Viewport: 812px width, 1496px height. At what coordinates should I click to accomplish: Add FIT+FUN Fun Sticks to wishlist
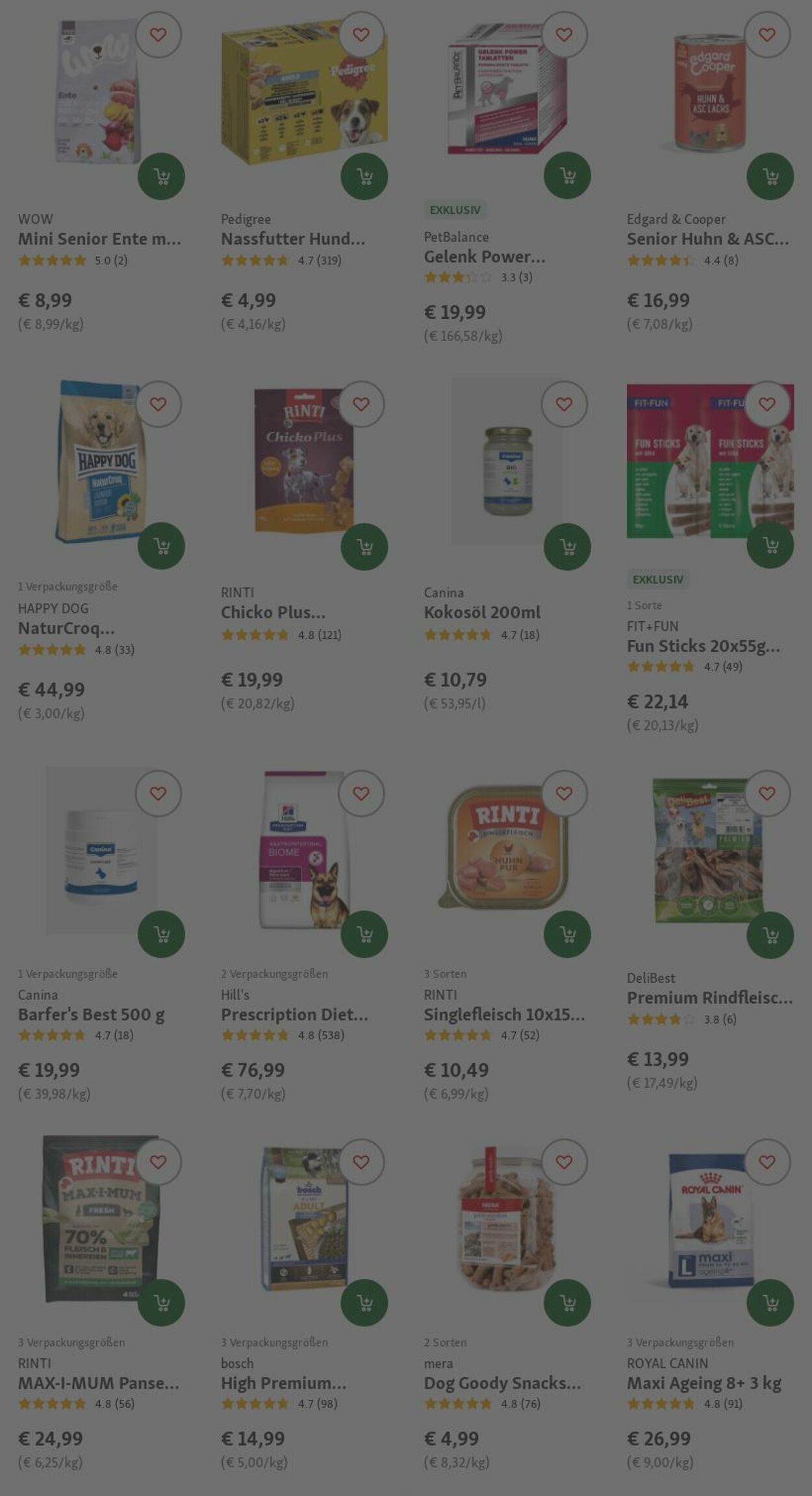(767, 404)
